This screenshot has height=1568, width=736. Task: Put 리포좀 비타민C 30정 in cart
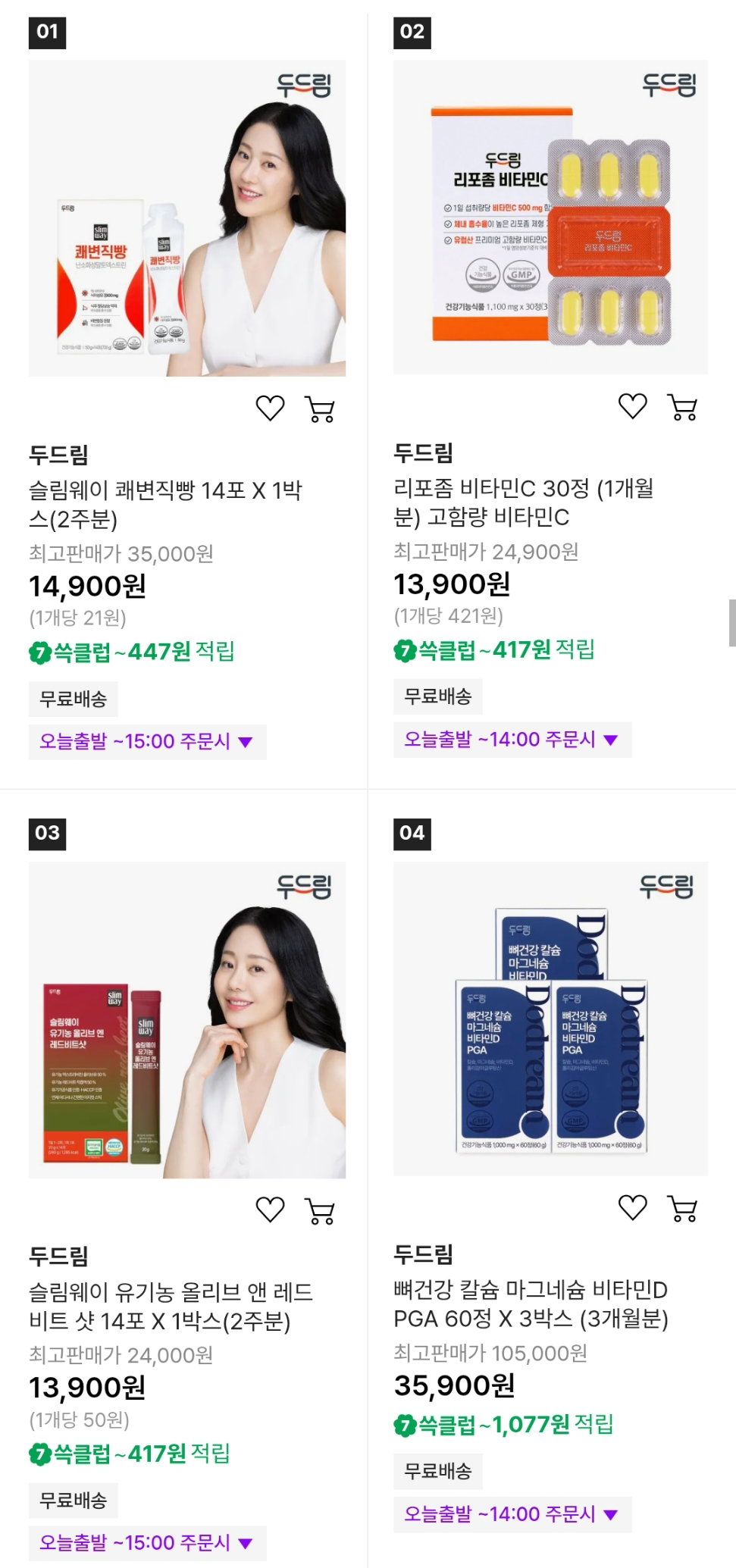coord(683,406)
